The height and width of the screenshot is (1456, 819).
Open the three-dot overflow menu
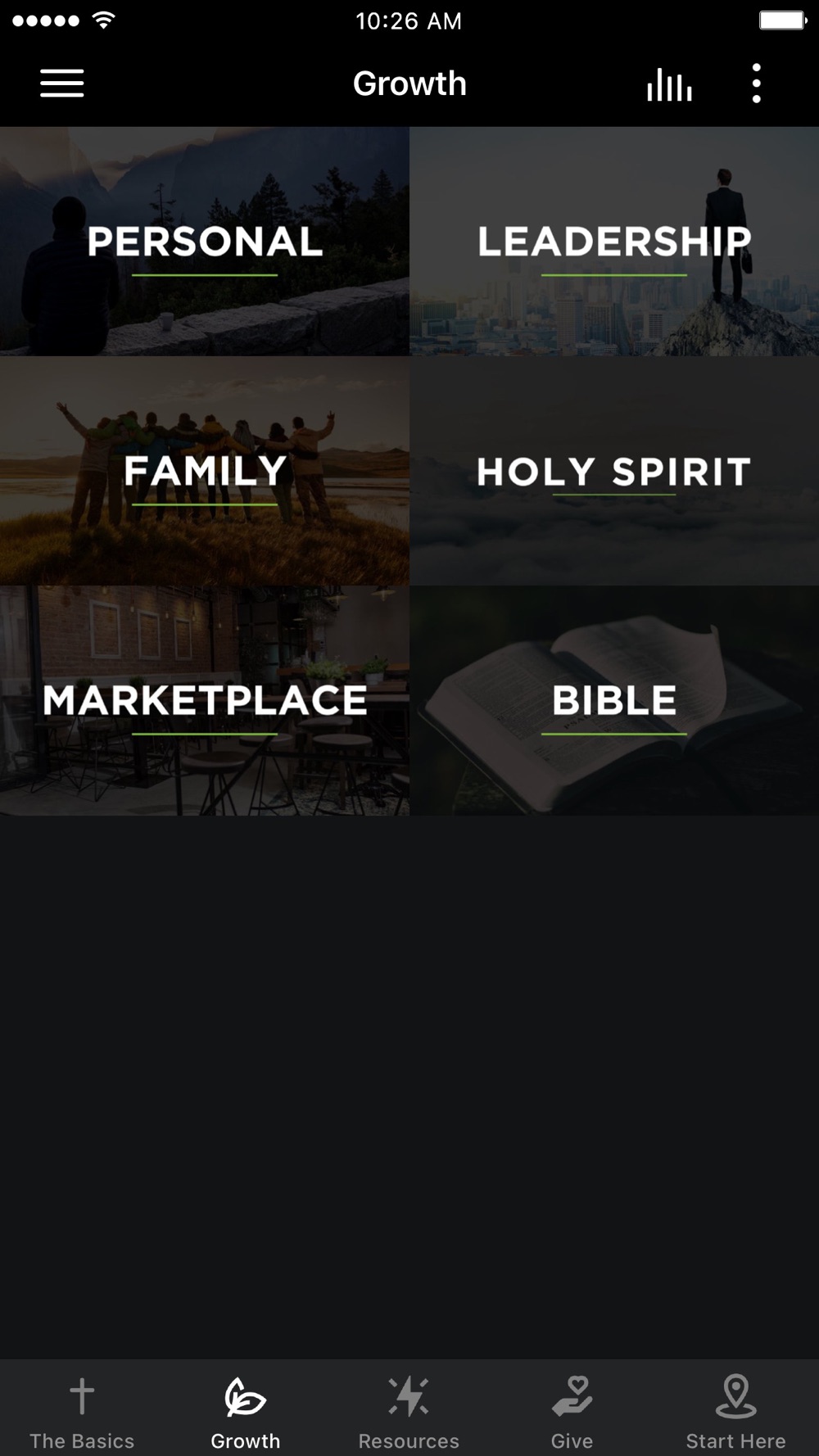756,84
